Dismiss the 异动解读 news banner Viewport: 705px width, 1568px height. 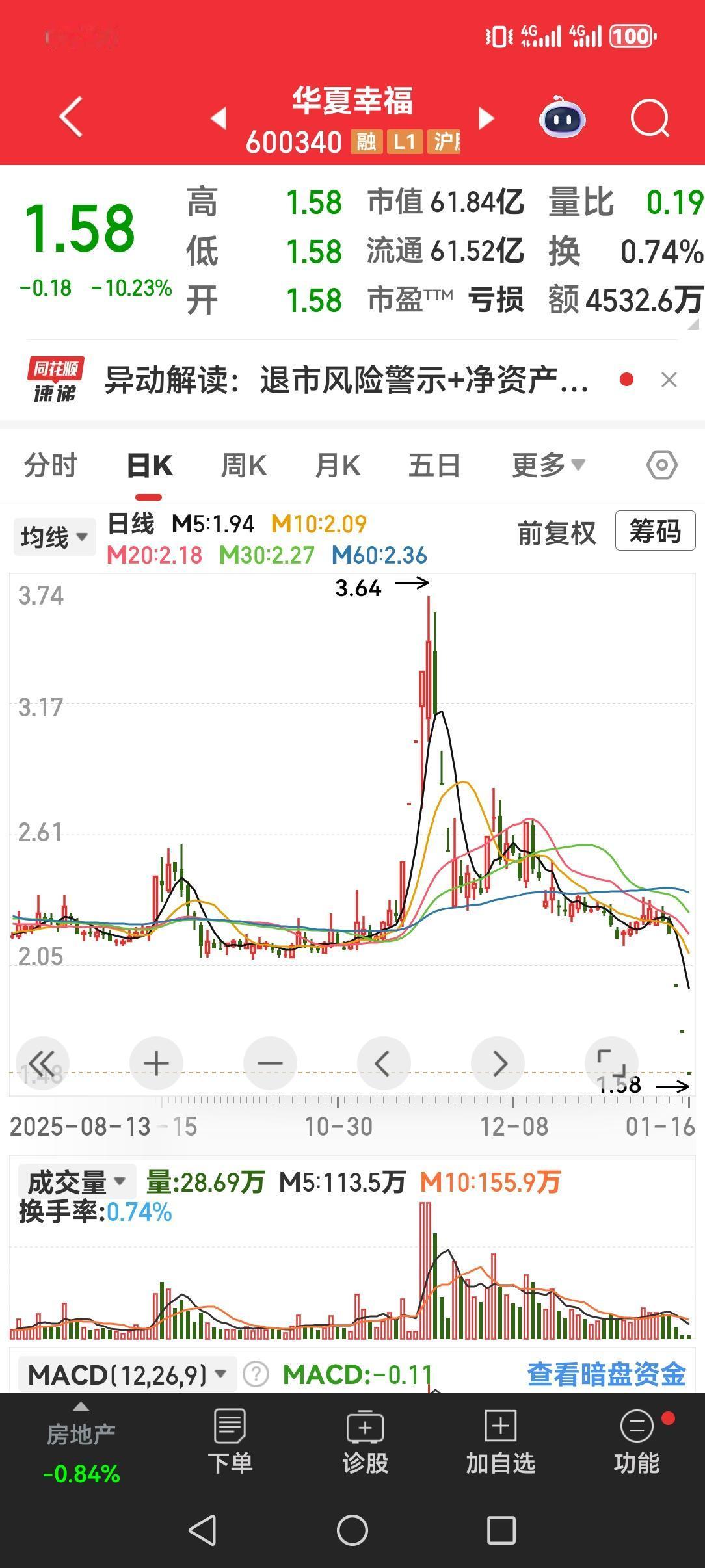click(x=670, y=379)
